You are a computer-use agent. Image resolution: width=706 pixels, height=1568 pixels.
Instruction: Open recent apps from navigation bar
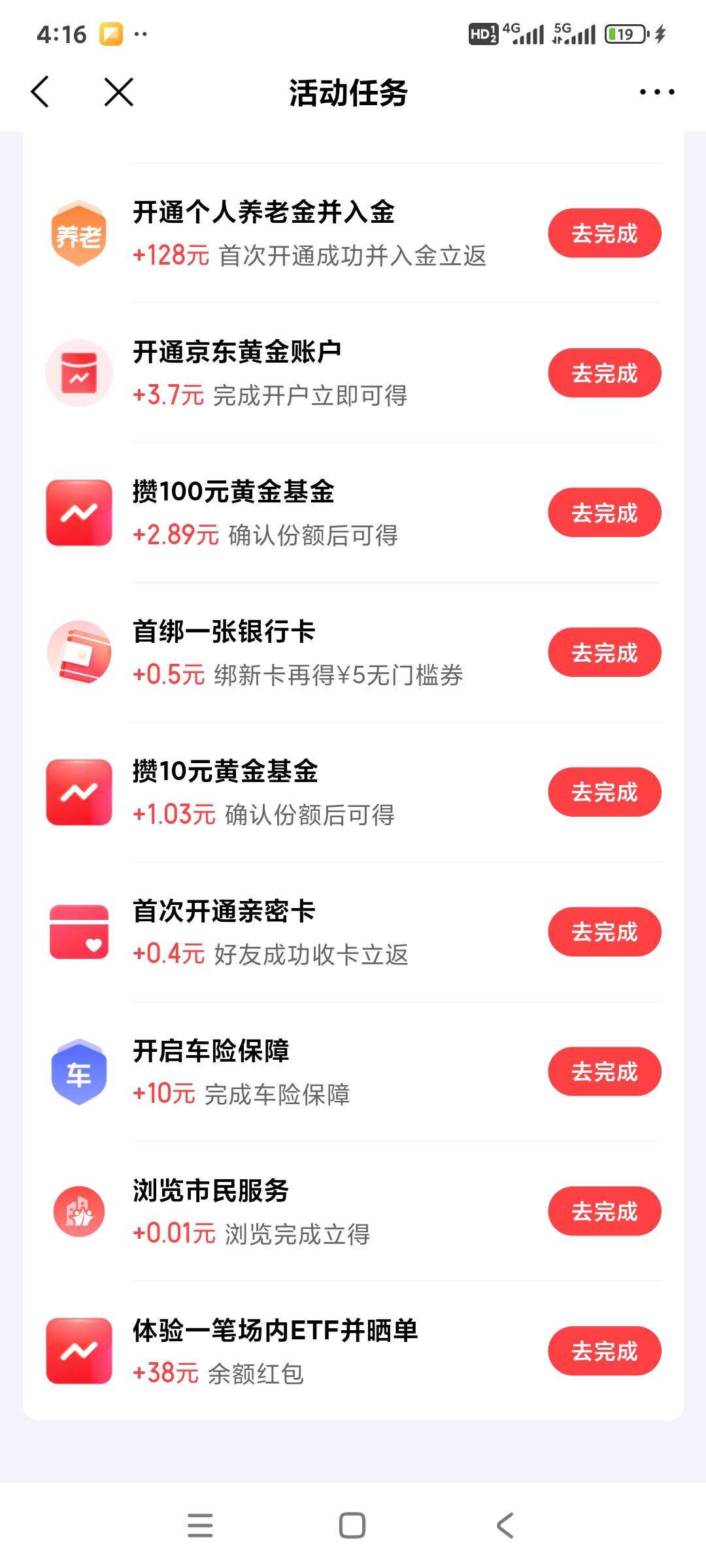click(200, 1526)
